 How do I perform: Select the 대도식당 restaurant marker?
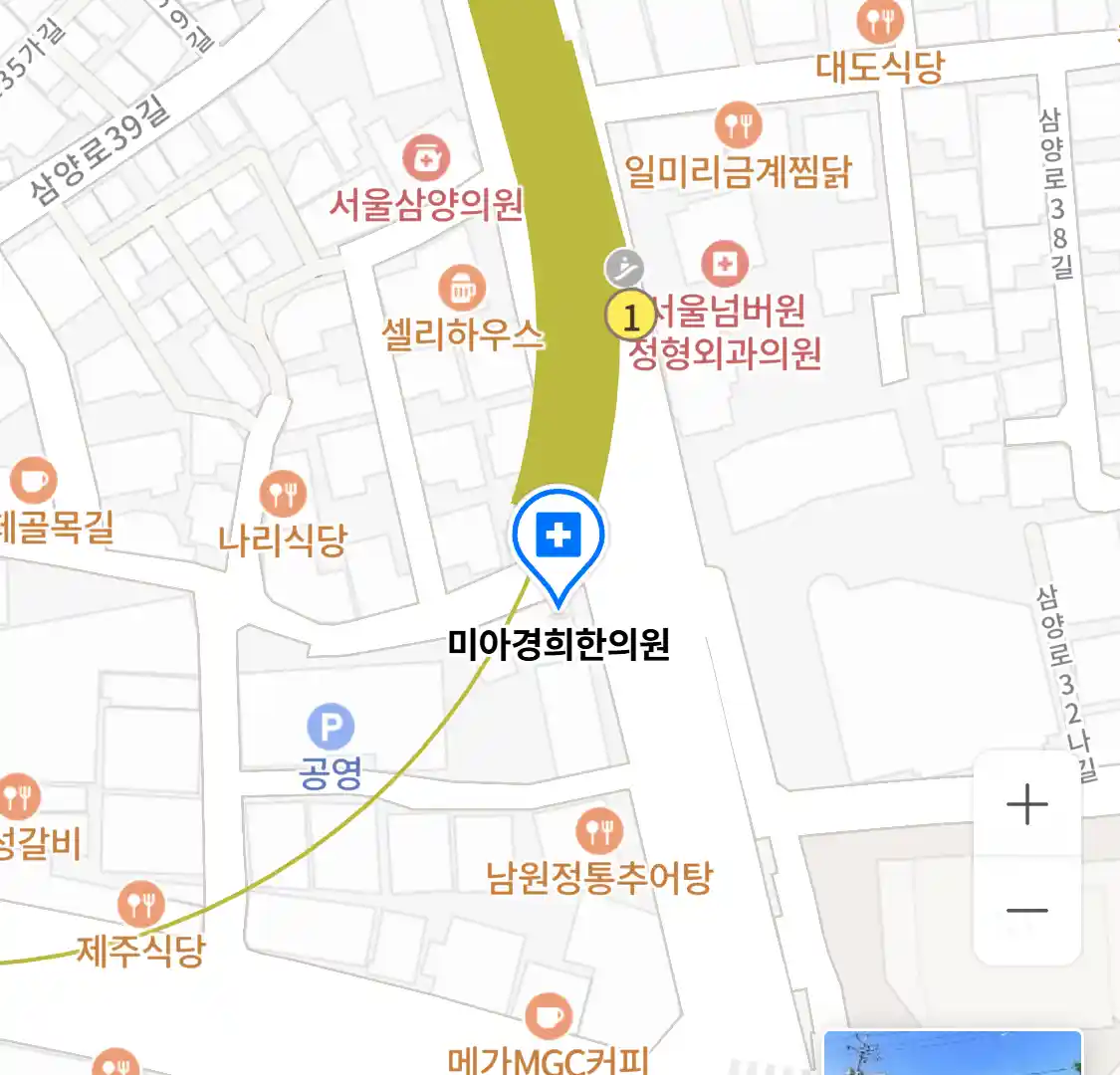coord(880,20)
